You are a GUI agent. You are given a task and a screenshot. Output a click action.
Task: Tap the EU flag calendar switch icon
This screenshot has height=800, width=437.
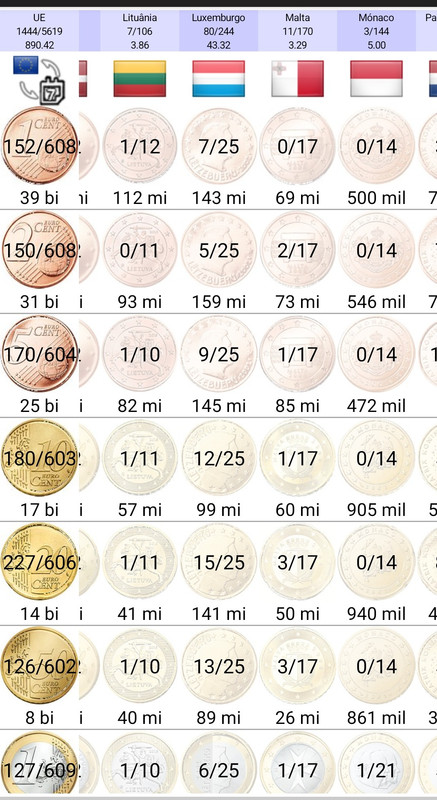[39, 79]
